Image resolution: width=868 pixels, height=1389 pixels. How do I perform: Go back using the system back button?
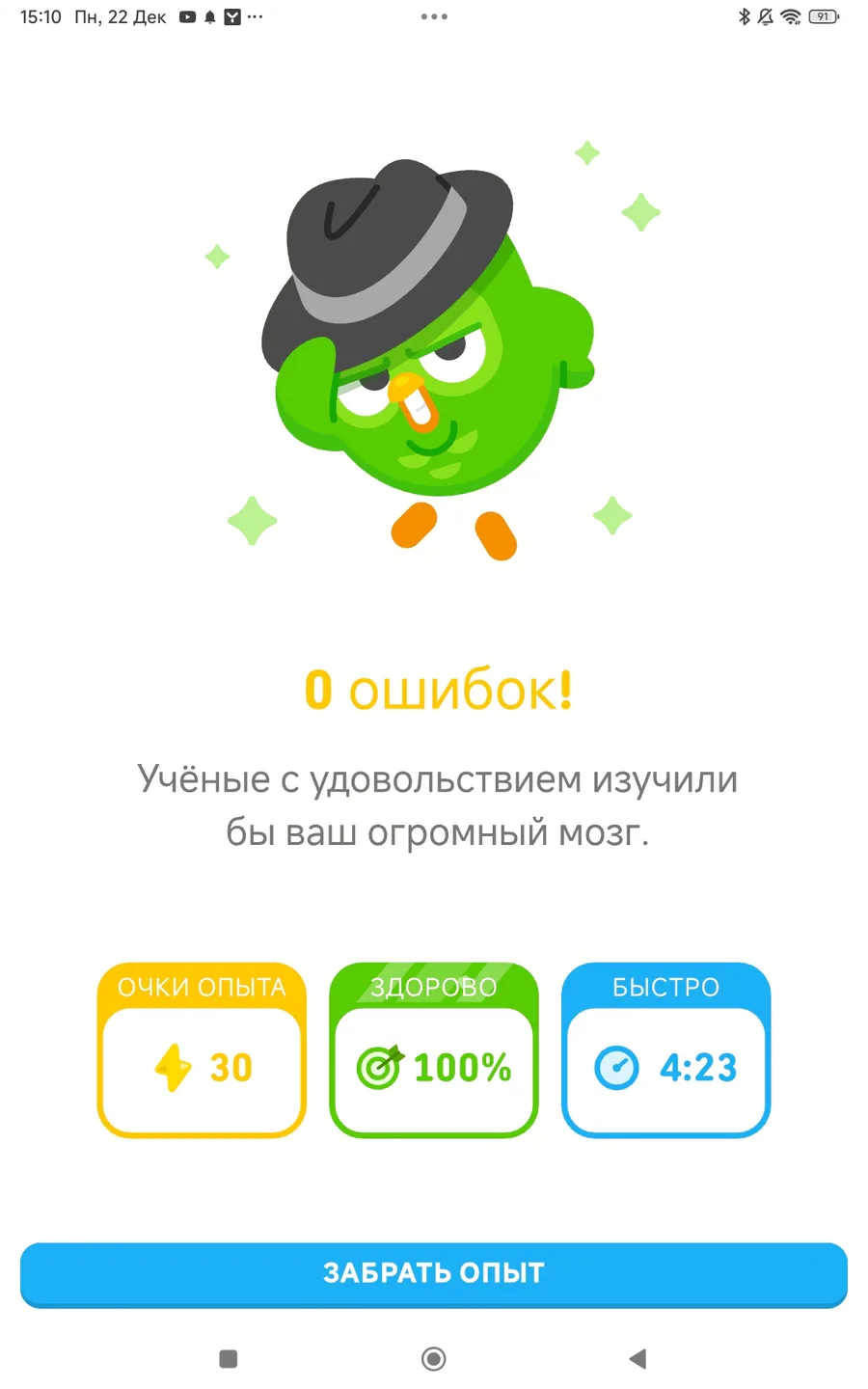[x=637, y=1359]
